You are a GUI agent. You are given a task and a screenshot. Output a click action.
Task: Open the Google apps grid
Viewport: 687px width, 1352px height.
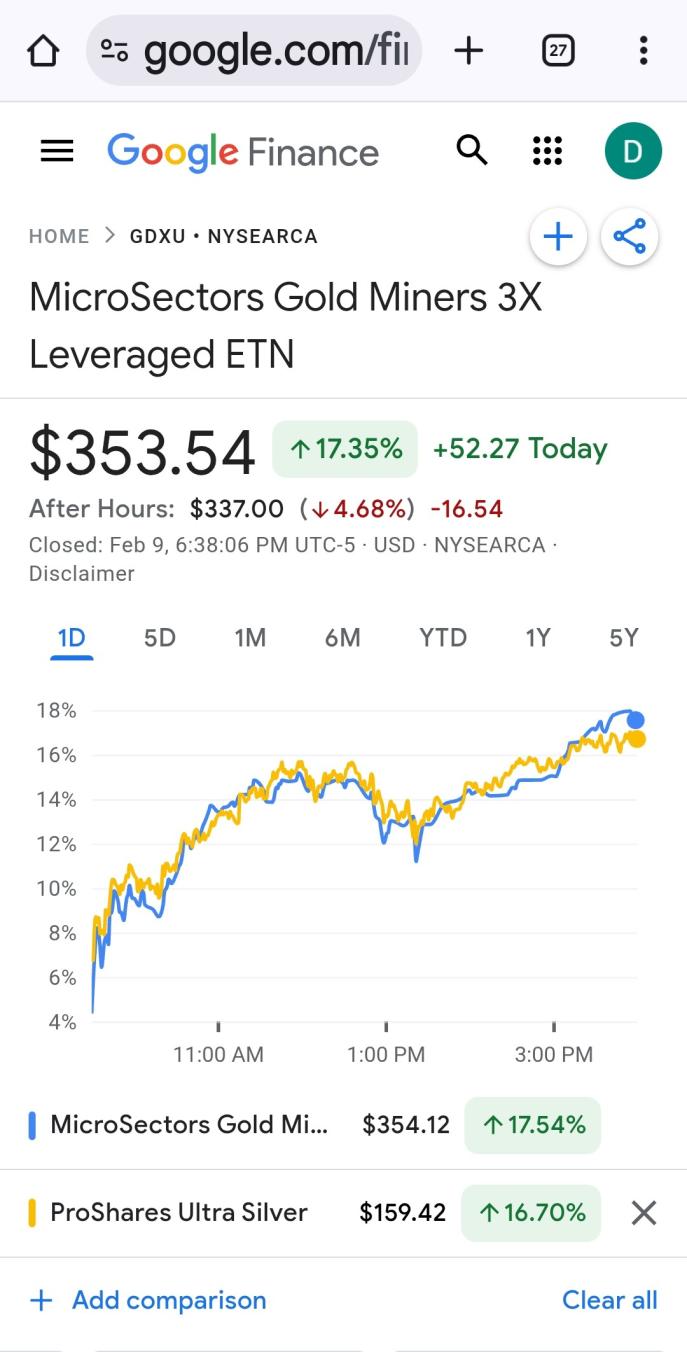click(x=548, y=151)
